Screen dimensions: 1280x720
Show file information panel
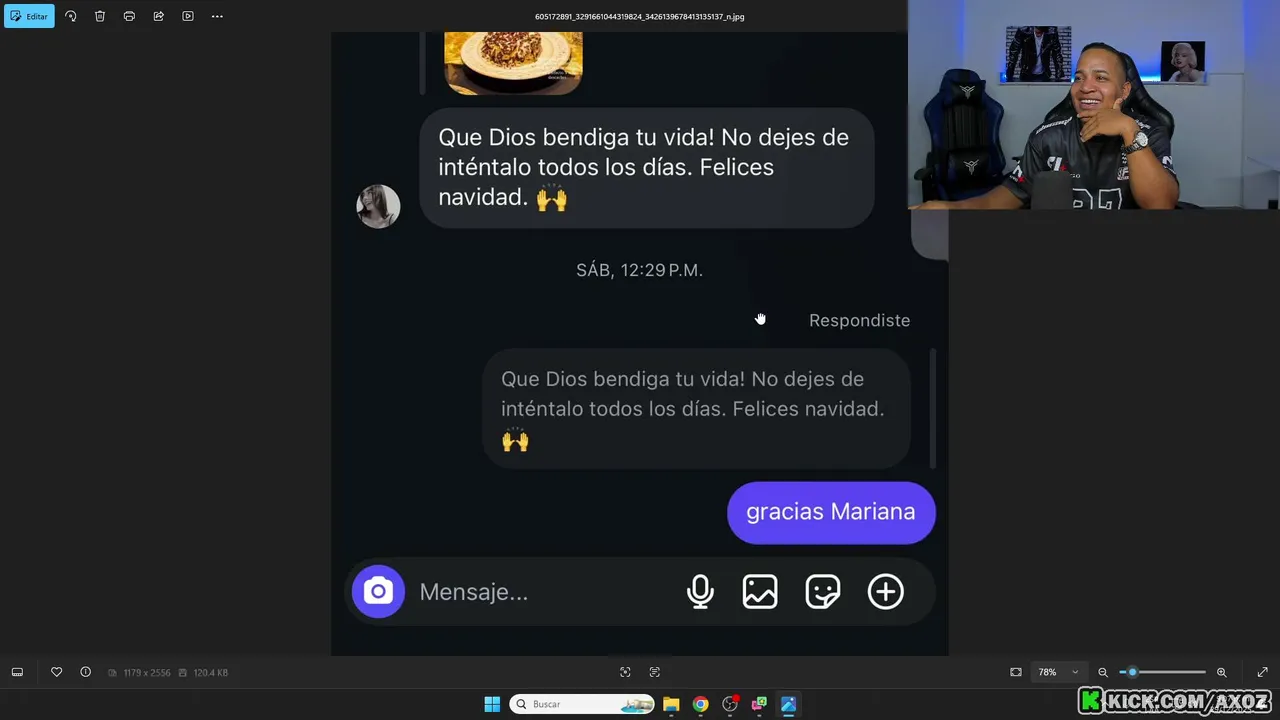point(85,672)
